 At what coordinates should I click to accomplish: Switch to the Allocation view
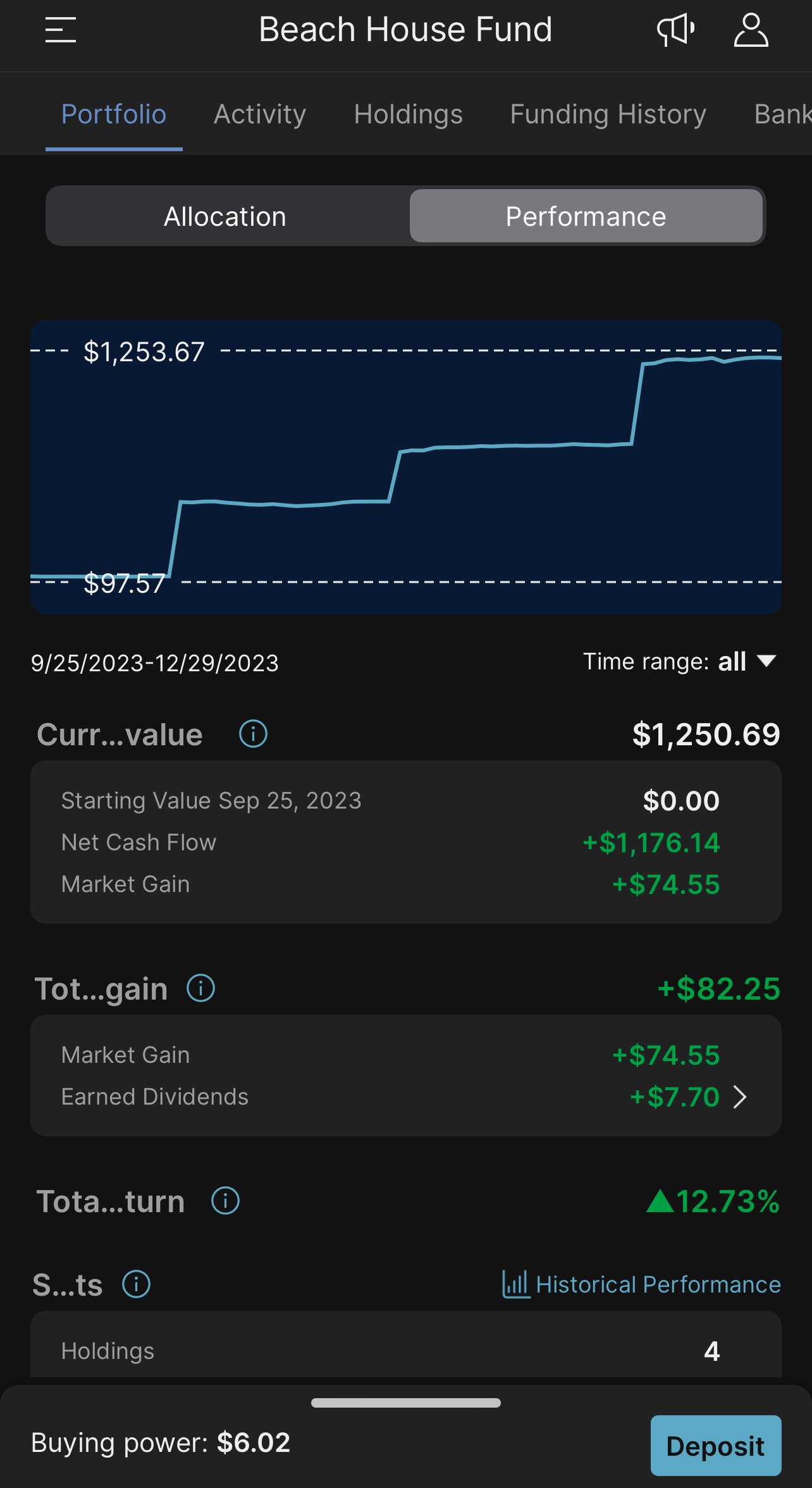coord(225,216)
